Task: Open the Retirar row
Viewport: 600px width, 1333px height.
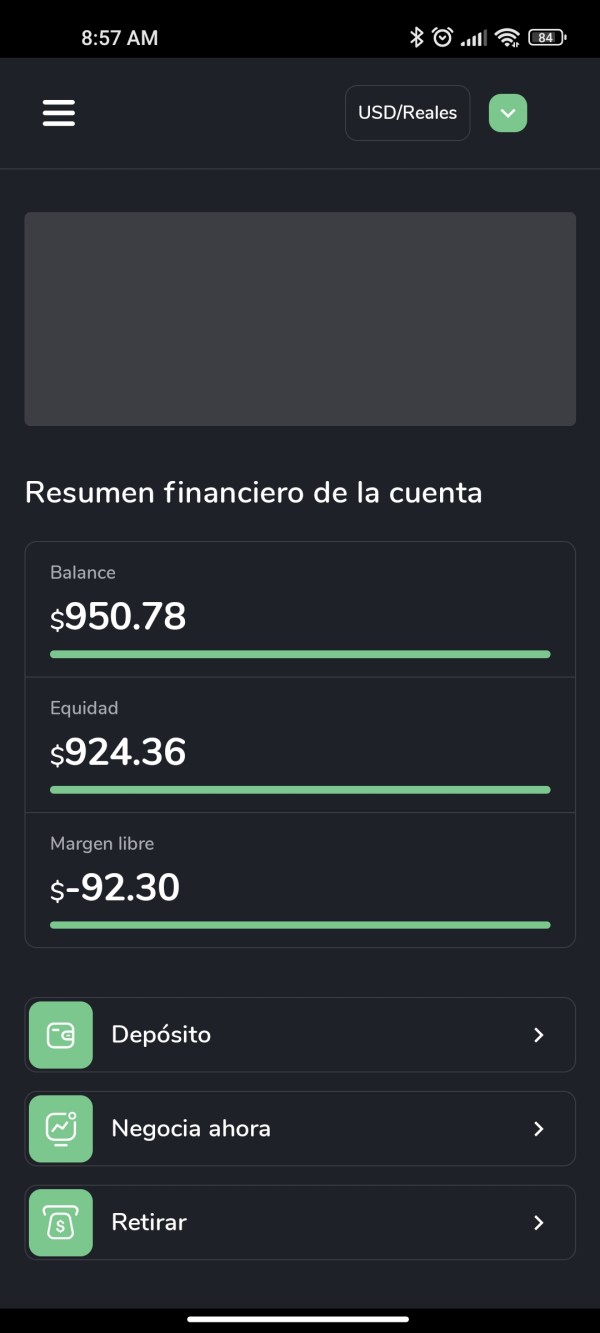Action: point(300,1223)
